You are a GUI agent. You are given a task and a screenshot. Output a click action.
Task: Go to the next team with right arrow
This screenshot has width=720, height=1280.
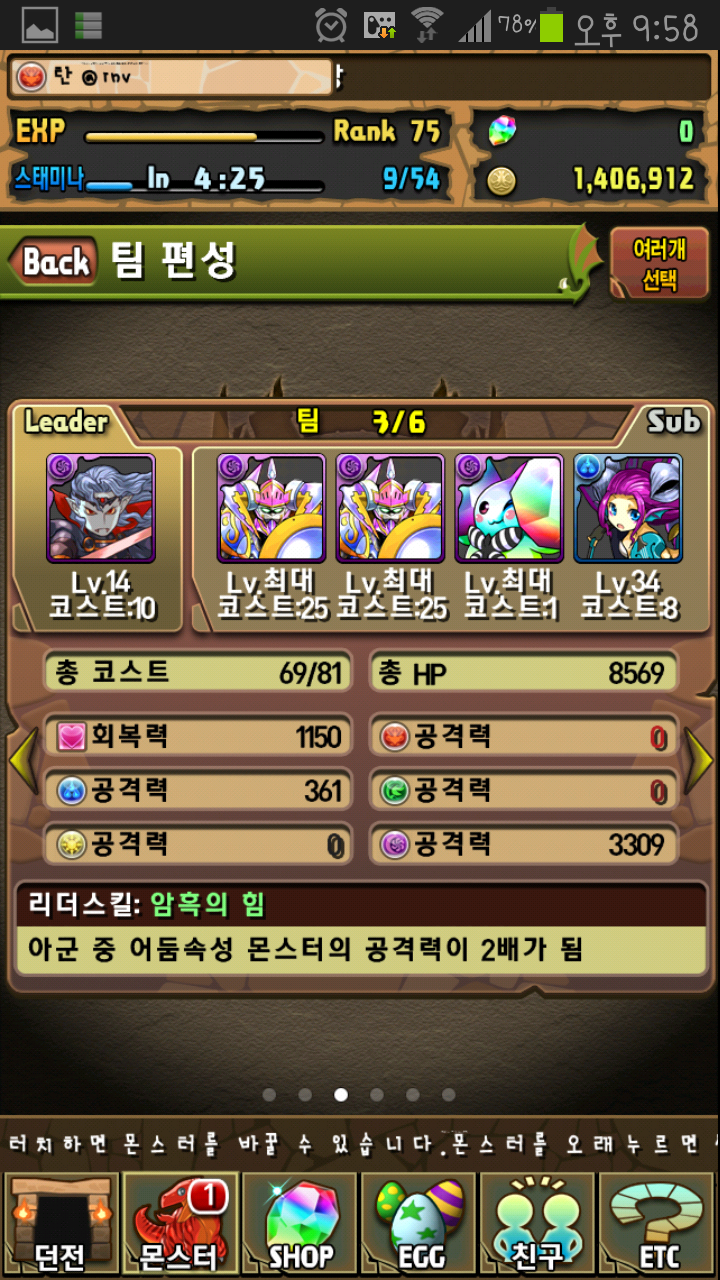[x=699, y=762]
